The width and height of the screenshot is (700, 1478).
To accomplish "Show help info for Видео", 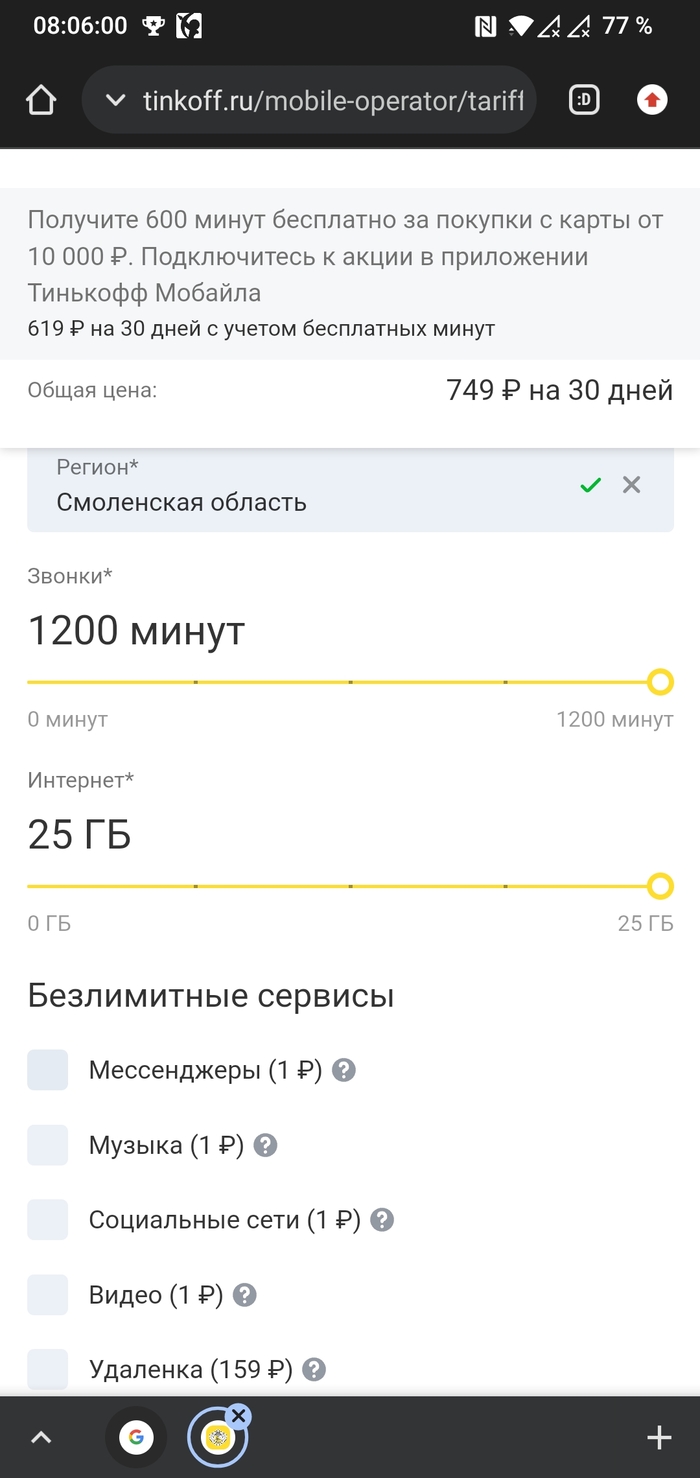I will (245, 1295).
